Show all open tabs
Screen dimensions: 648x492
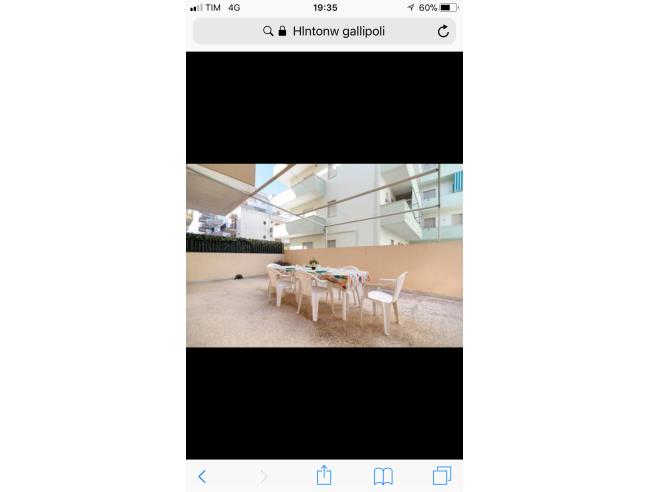click(x=442, y=476)
